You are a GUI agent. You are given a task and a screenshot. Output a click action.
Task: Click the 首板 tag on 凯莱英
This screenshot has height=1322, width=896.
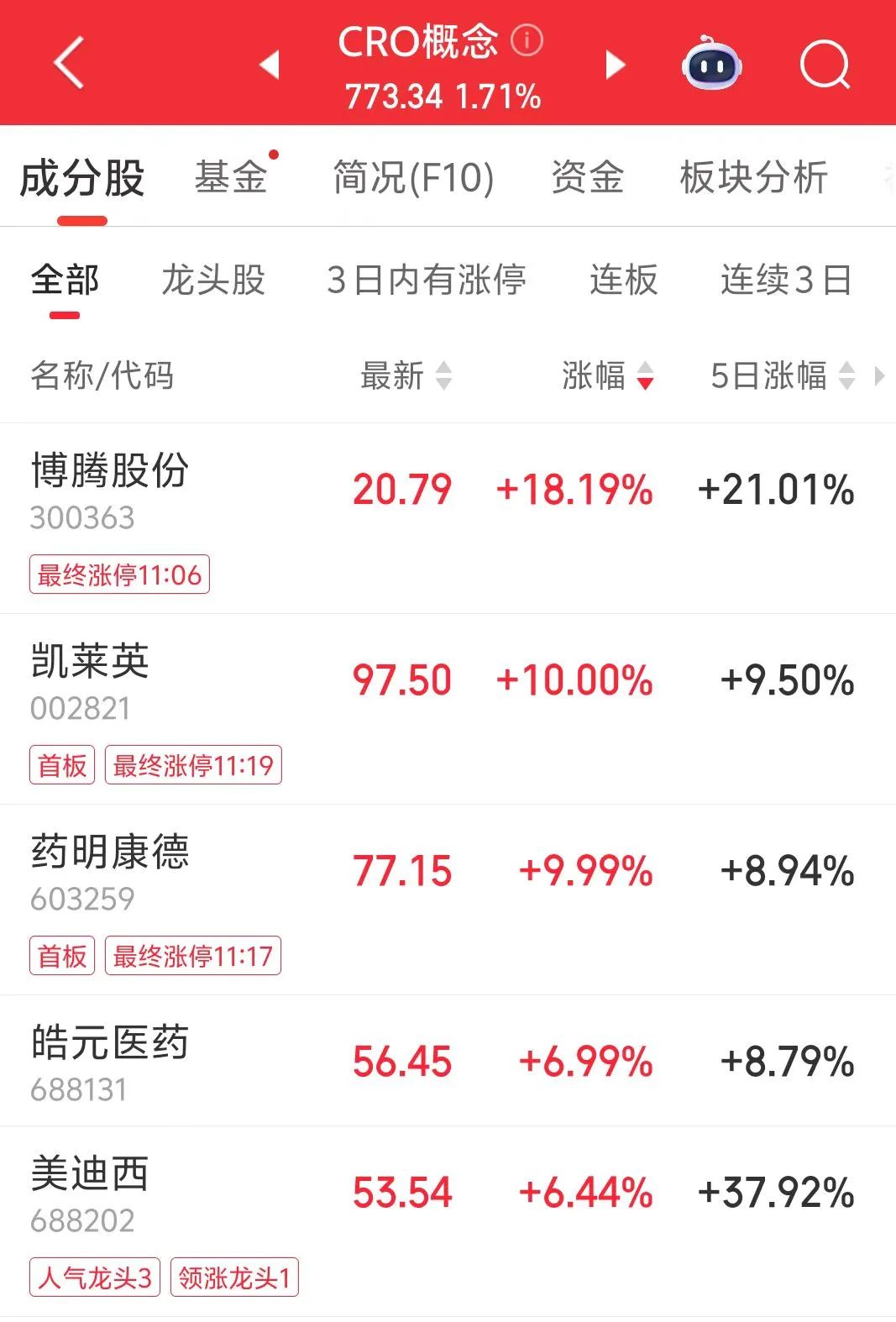tap(63, 765)
